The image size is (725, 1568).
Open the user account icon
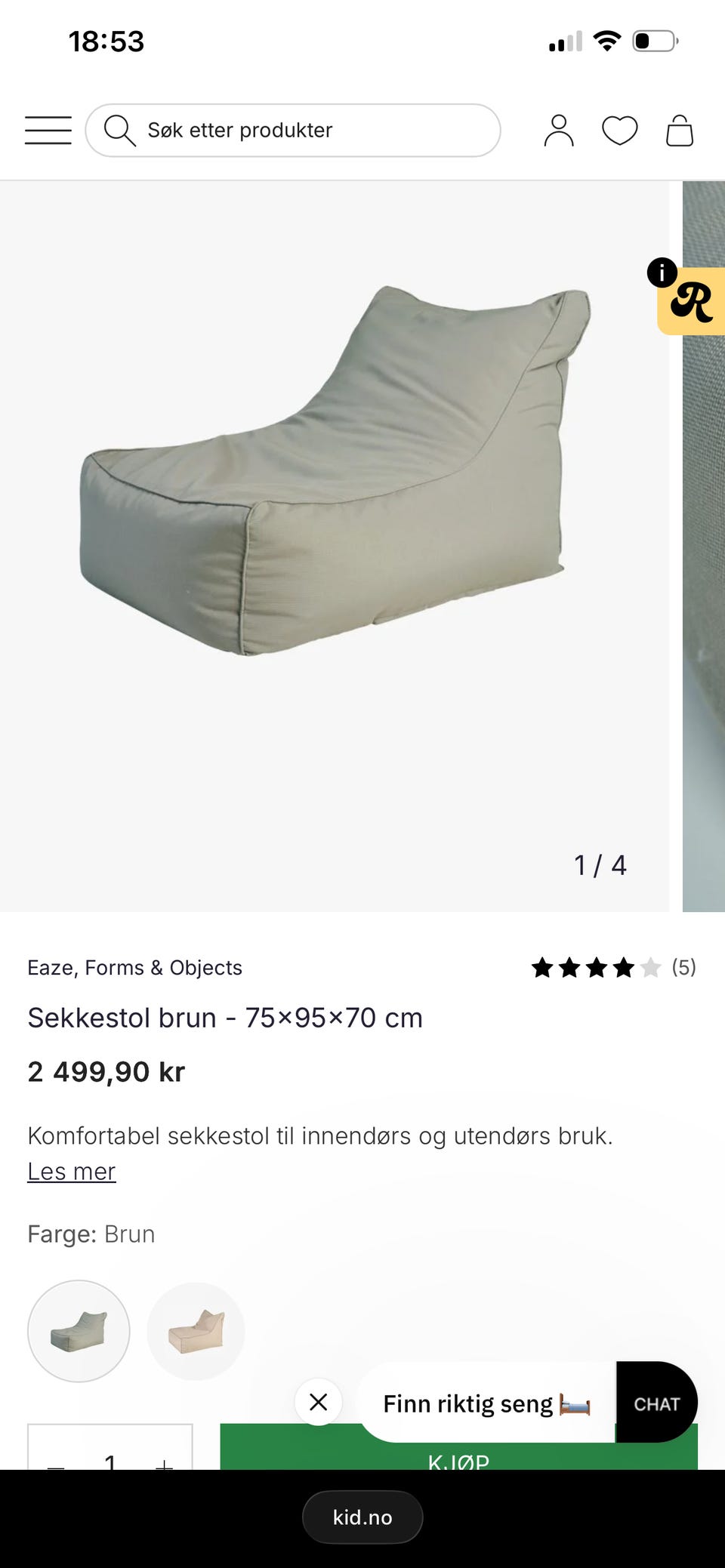click(559, 131)
